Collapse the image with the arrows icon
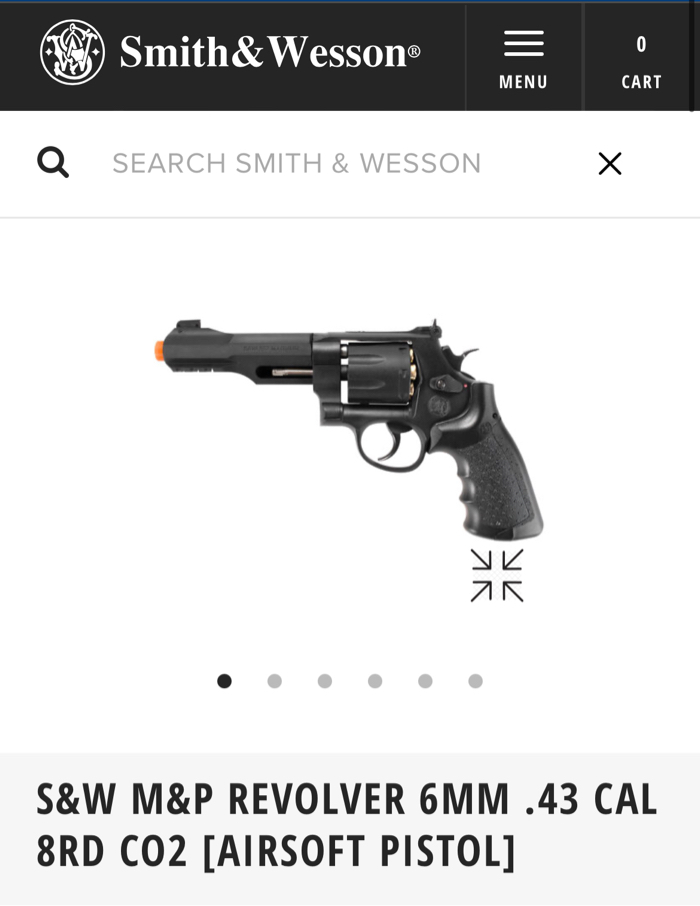Image resolution: width=700 pixels, height=906 pixels. (x=497, y=576)
